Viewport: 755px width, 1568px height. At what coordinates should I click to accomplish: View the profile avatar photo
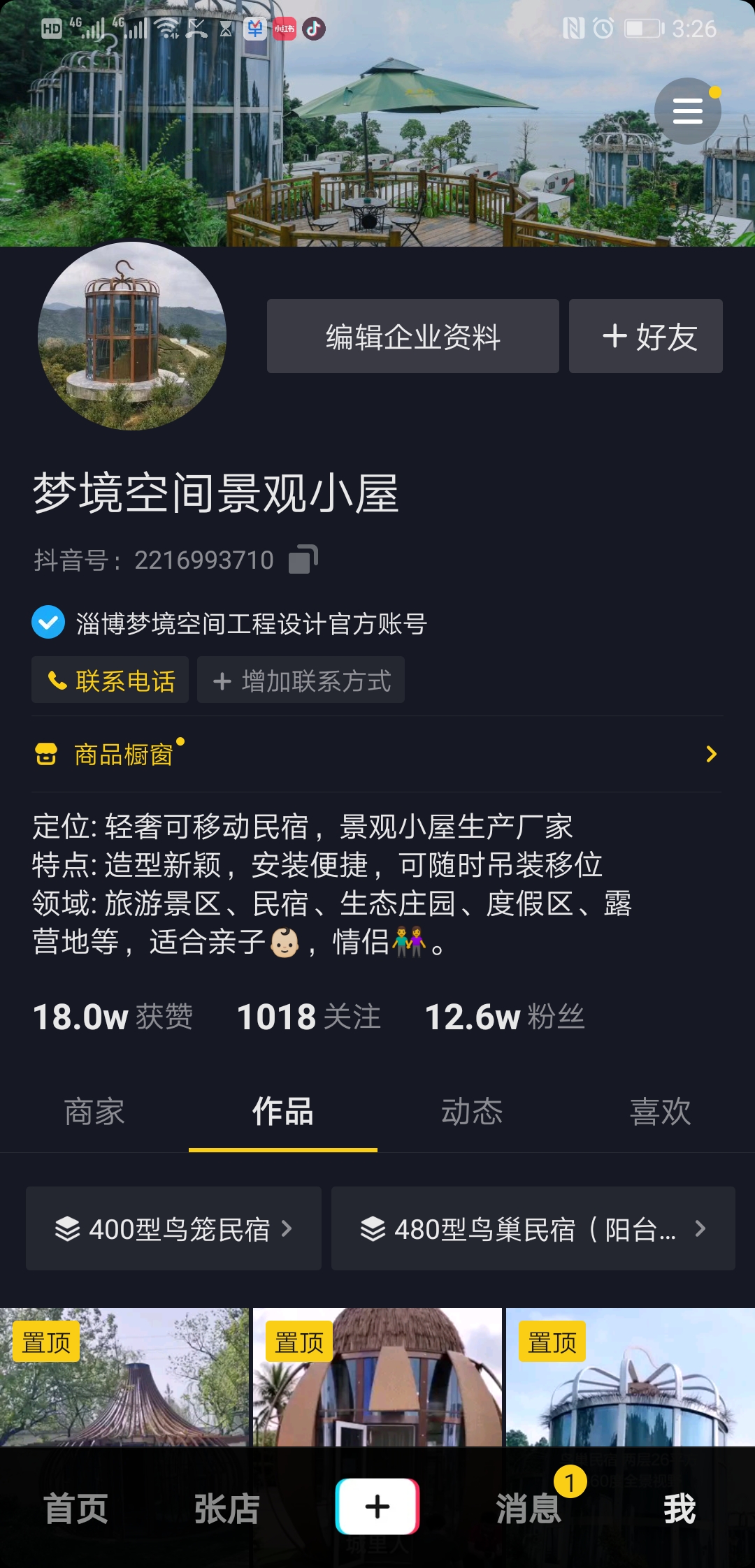tap(132, 335)
